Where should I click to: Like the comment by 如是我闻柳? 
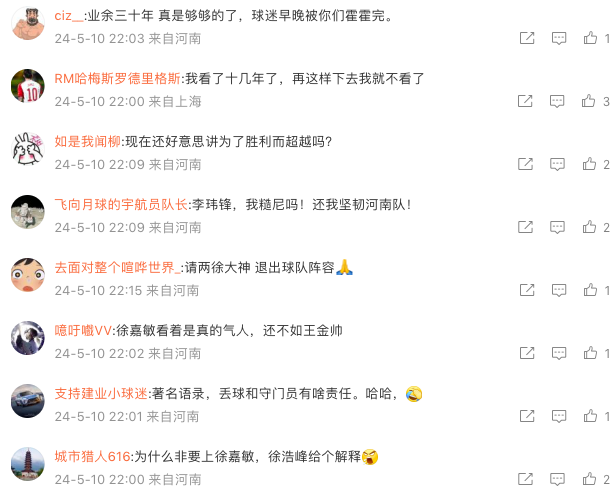click(x=591, y=164)
